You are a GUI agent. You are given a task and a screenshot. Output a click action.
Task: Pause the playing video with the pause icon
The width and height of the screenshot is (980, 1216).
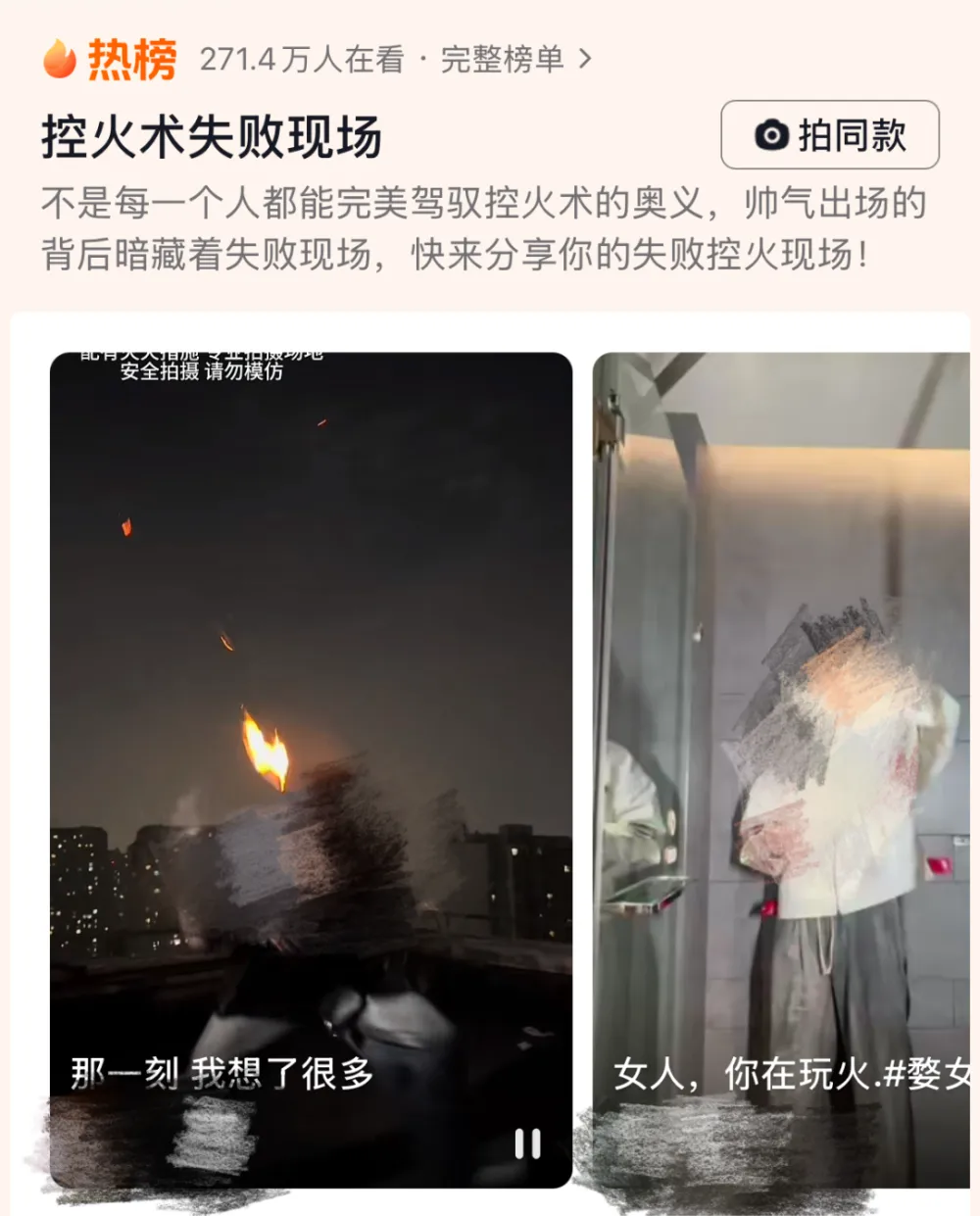[527, 1143]
